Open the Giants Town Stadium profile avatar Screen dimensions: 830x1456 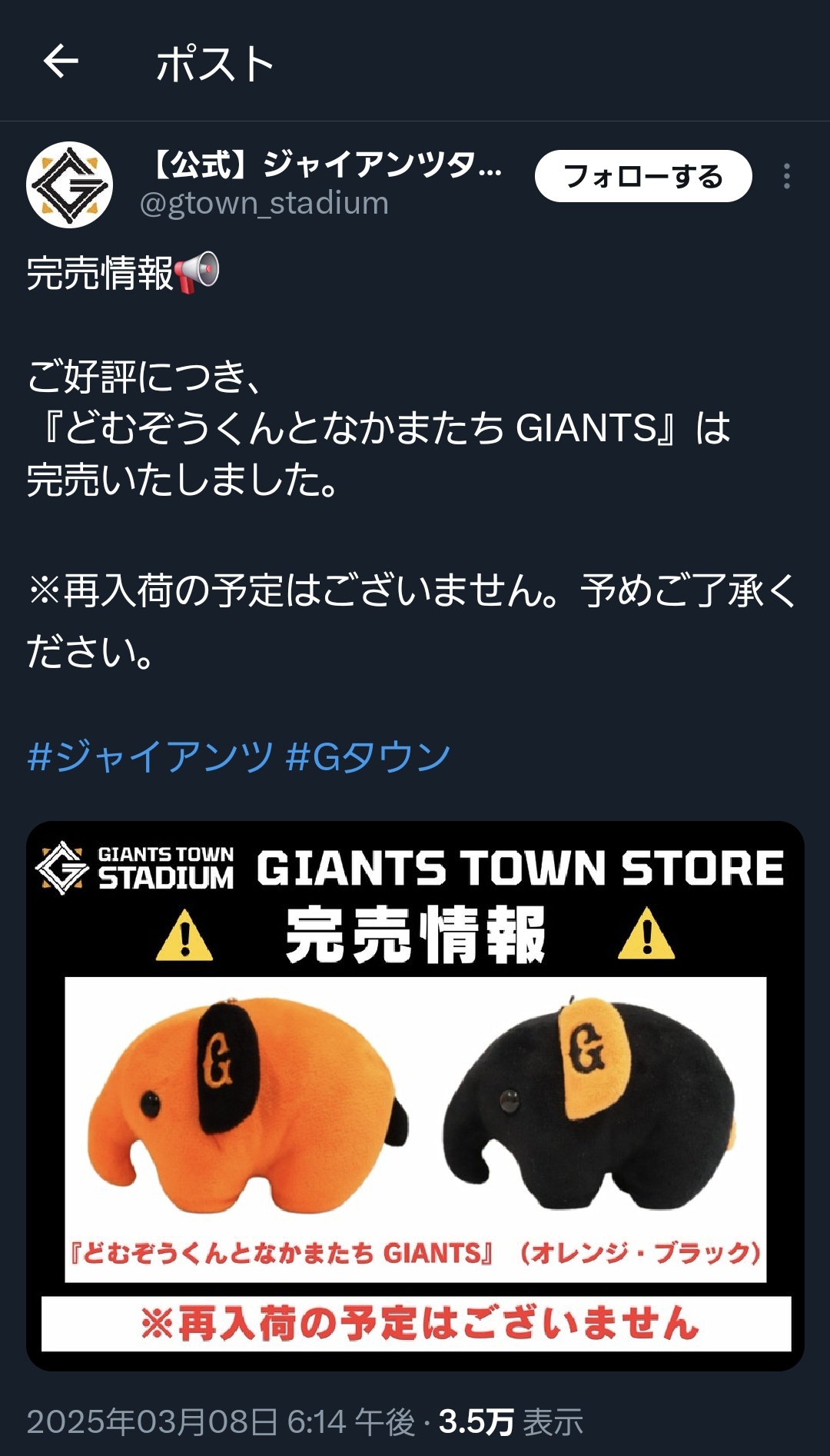point(70,185)
